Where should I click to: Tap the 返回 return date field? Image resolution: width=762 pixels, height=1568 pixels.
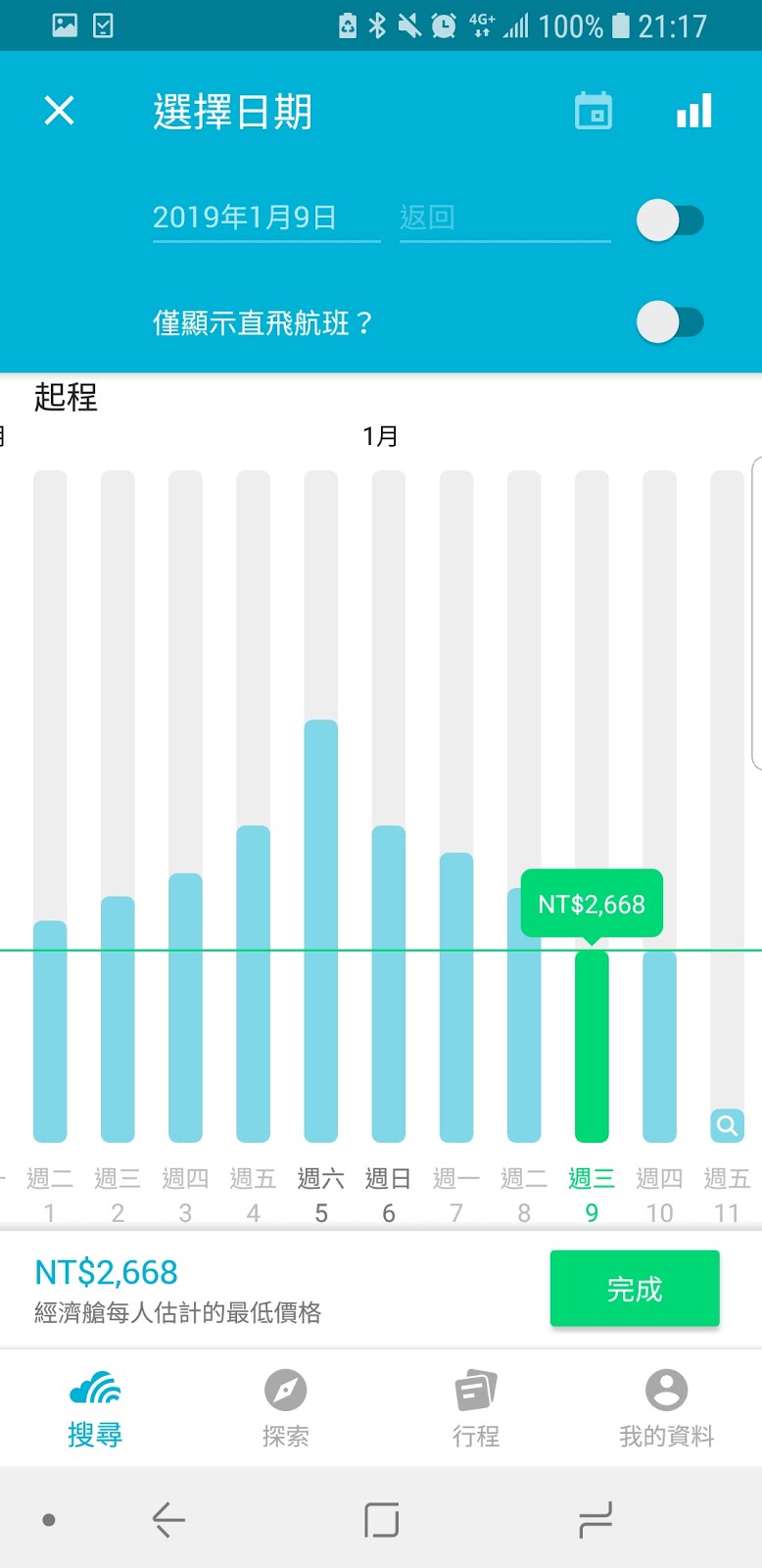point(504,218)
